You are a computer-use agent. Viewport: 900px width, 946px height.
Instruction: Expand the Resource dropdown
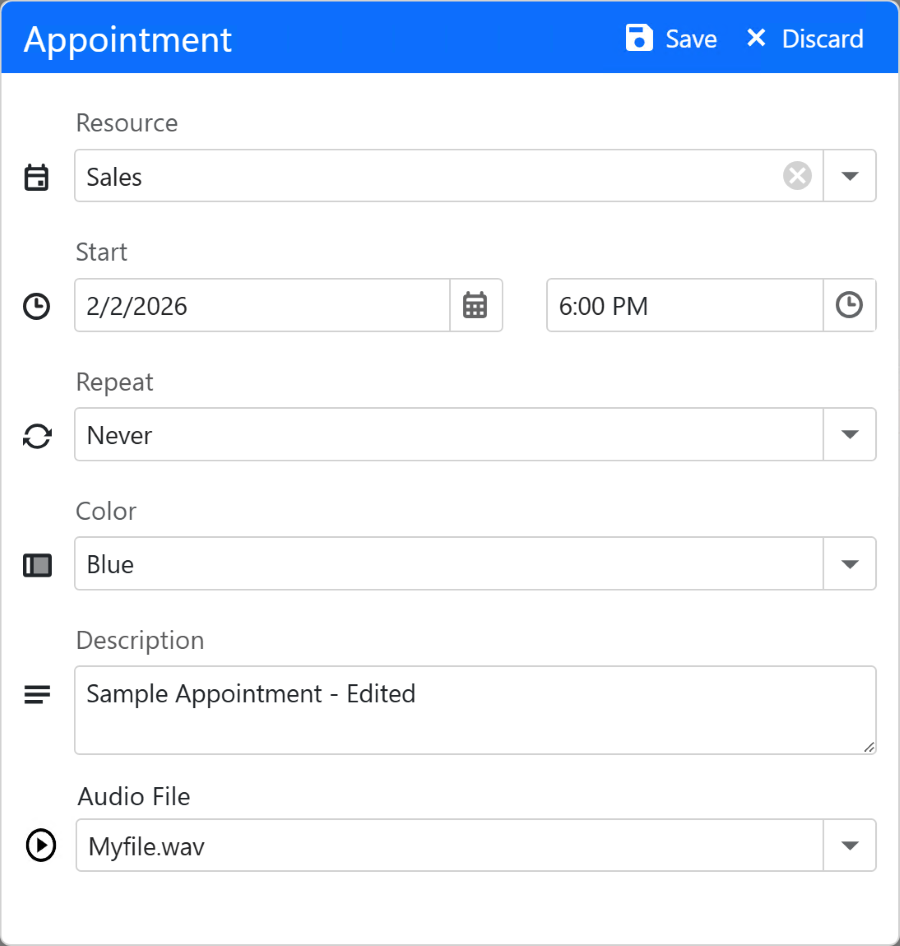tap(850, 177)
